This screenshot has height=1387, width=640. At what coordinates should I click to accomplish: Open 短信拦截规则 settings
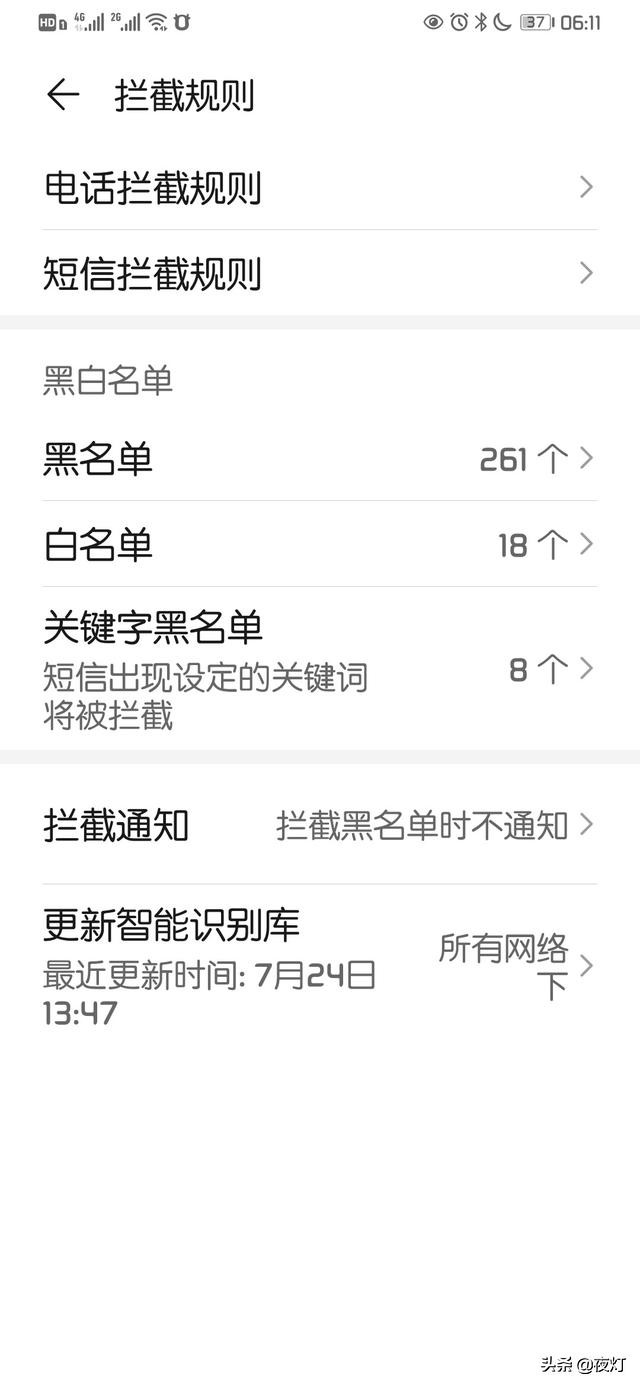(x=320, y=273)
